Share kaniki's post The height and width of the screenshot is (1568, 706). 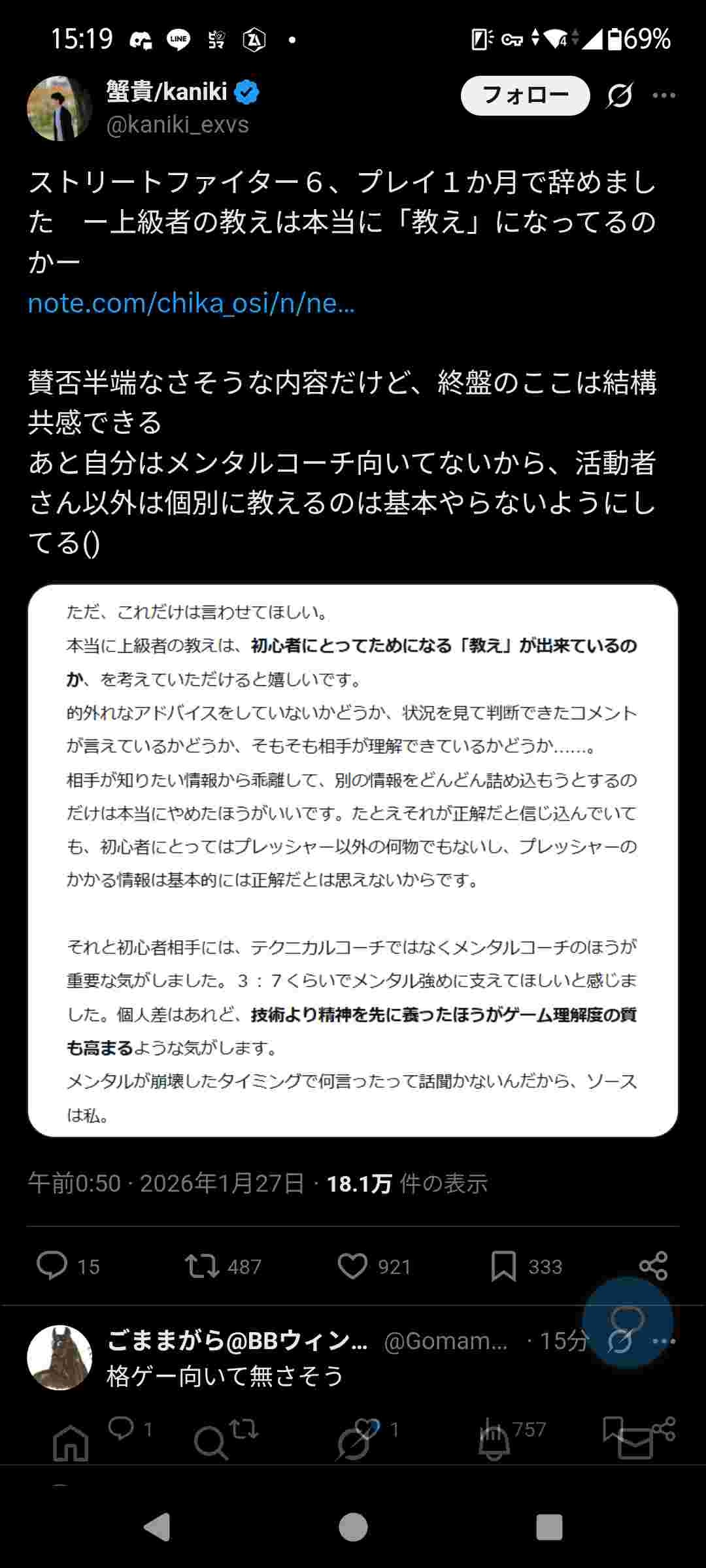tap(653, 1266)
